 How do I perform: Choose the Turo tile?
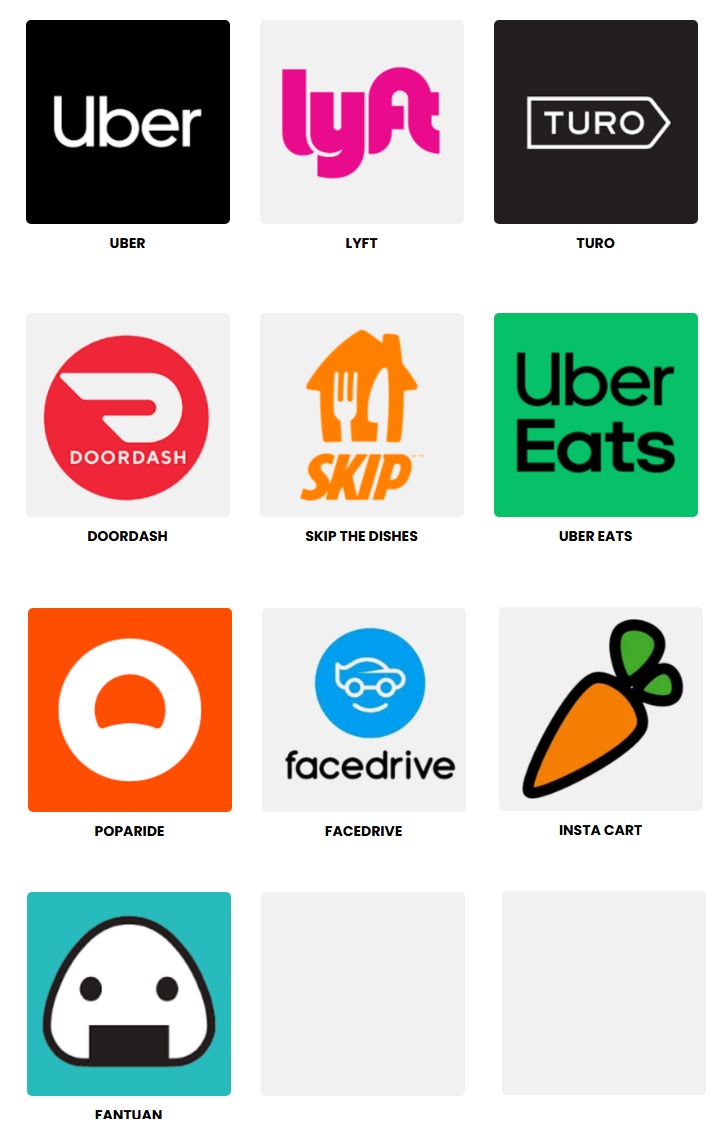pos(596,122)
